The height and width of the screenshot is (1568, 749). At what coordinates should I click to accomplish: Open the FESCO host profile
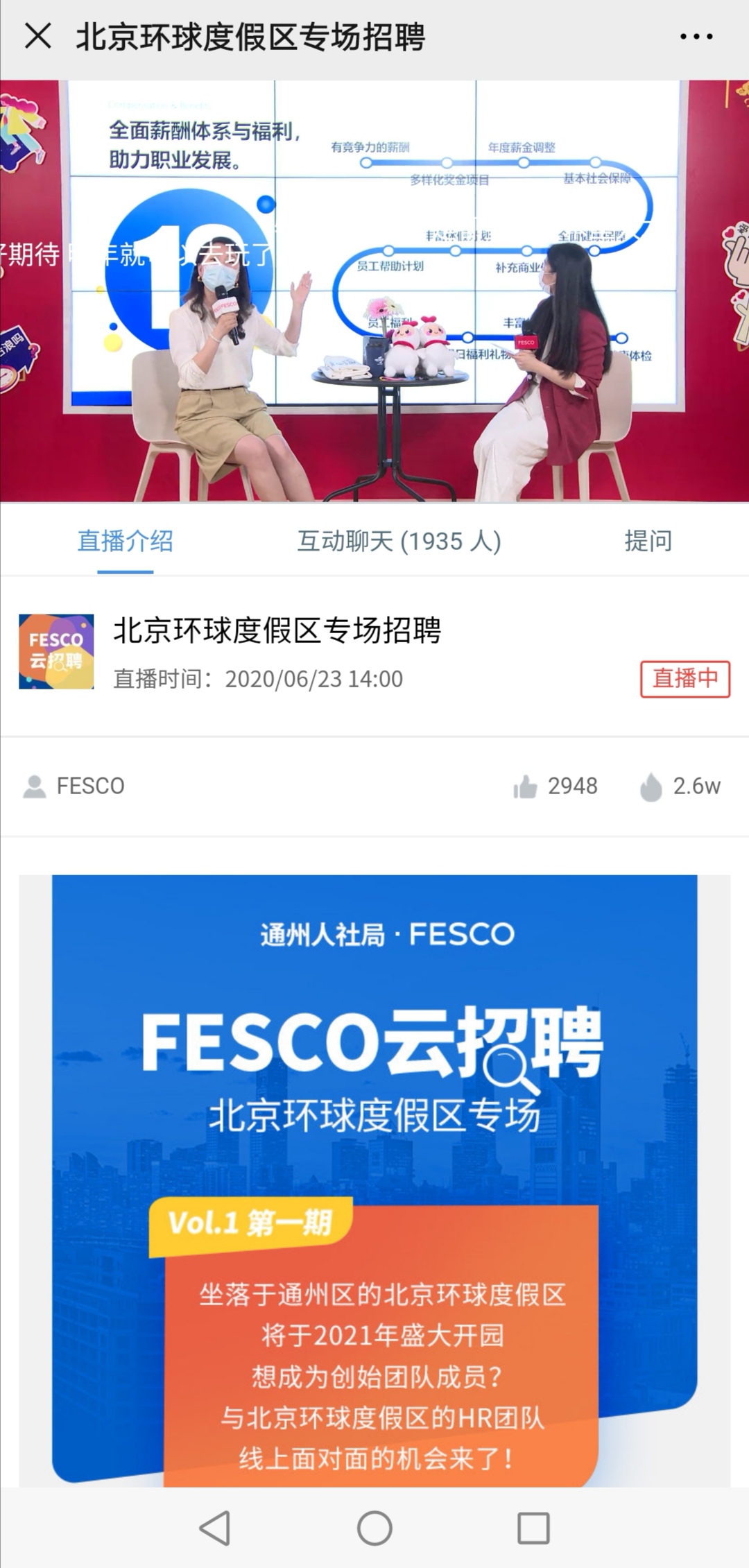click(74, 786)
